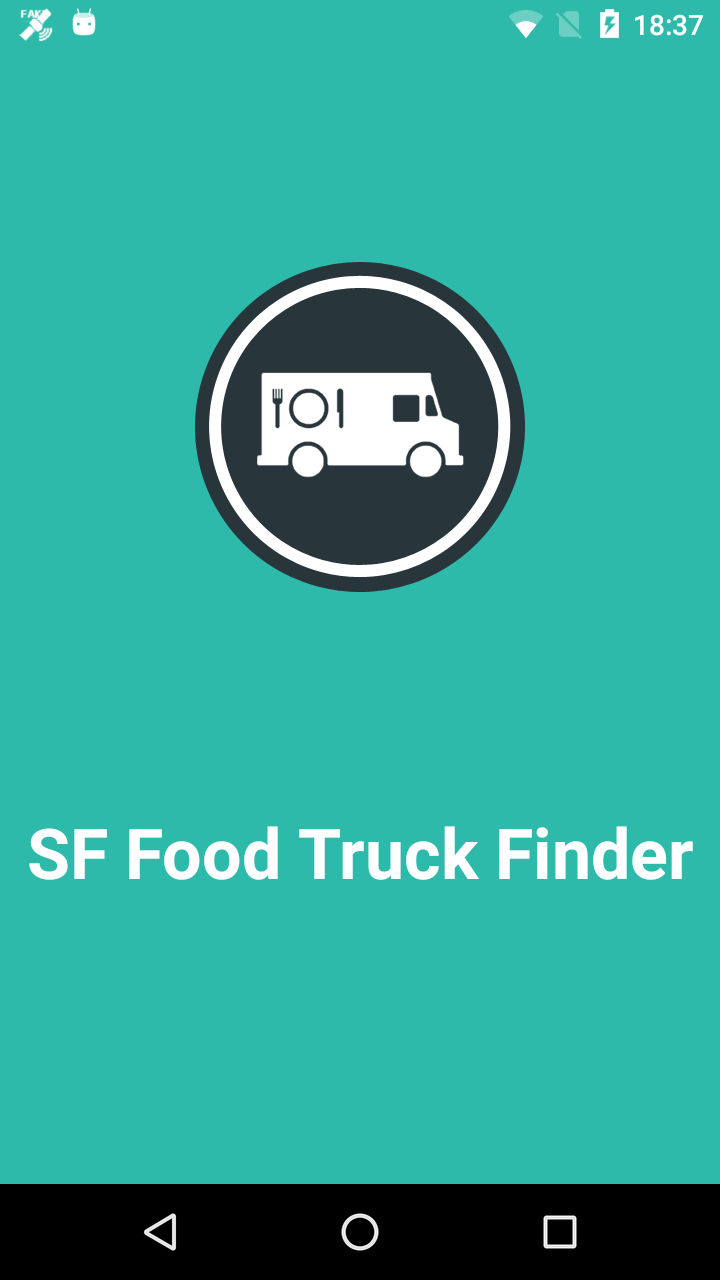Open the recent apps overview
The width and height of the screenshot is (720, 1280).
coord(560,1231)
